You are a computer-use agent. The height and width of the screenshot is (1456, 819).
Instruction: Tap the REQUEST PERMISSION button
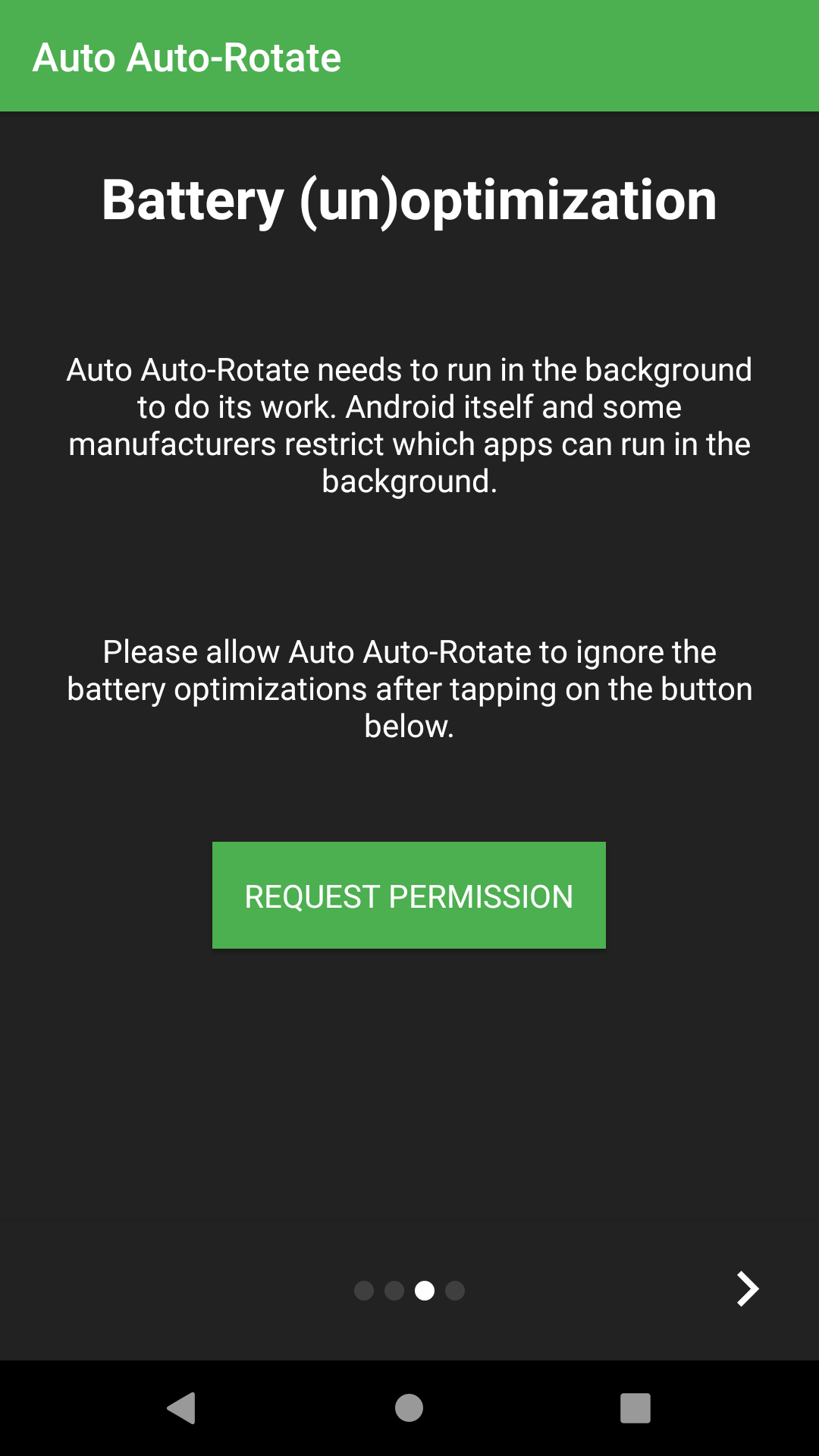click(x=409, y=896)
